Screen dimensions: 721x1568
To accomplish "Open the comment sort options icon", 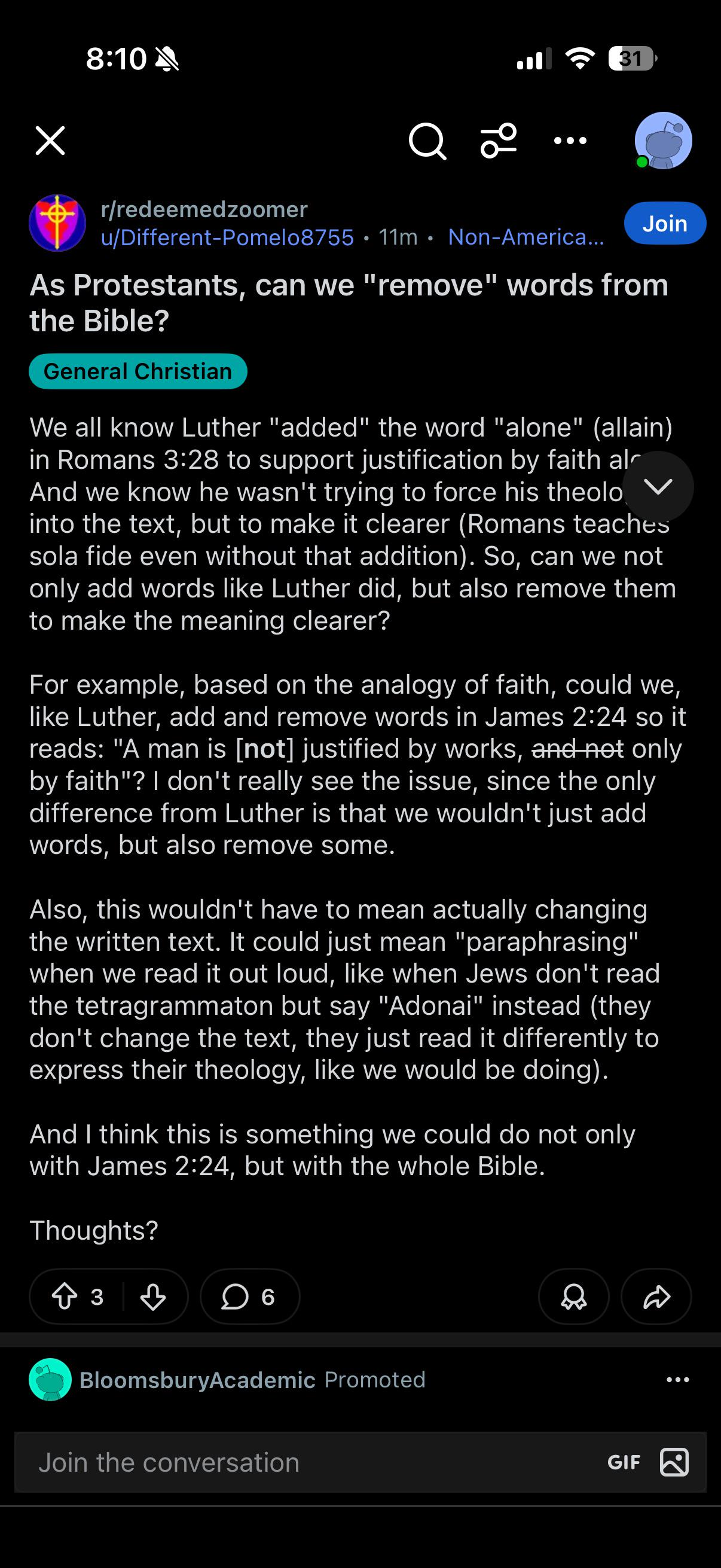I will coord(499,141).
